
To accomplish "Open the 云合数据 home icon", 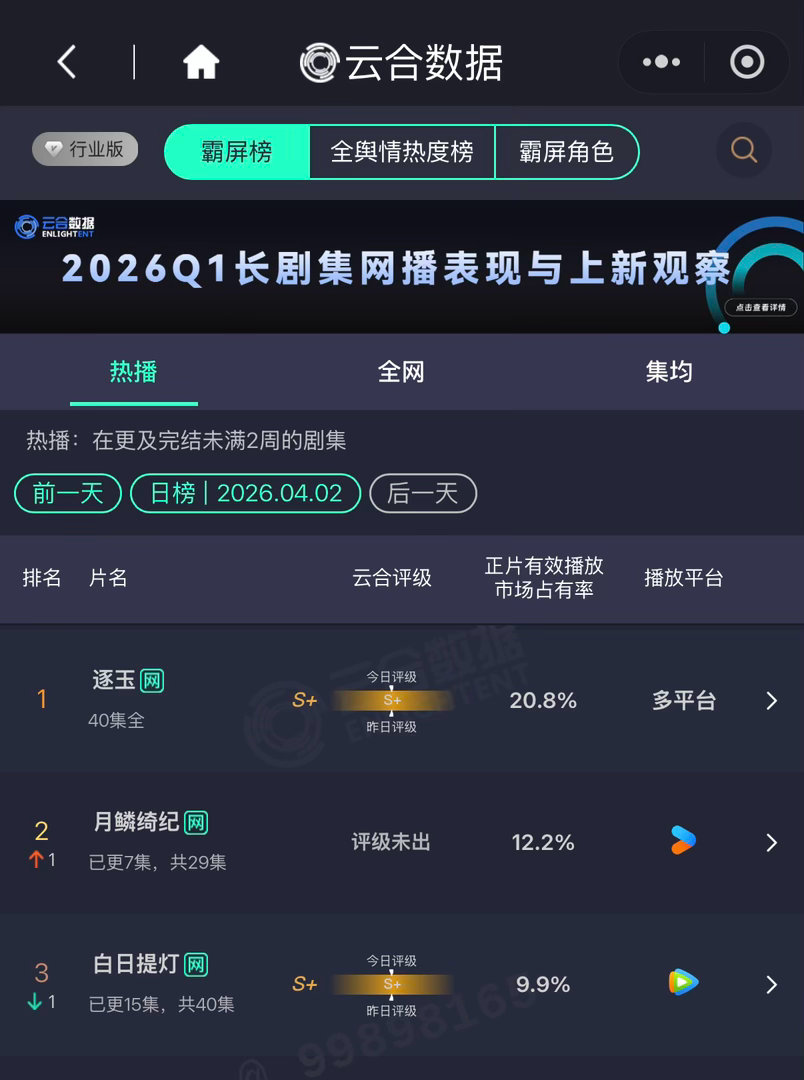I will (x=200, y=60).
